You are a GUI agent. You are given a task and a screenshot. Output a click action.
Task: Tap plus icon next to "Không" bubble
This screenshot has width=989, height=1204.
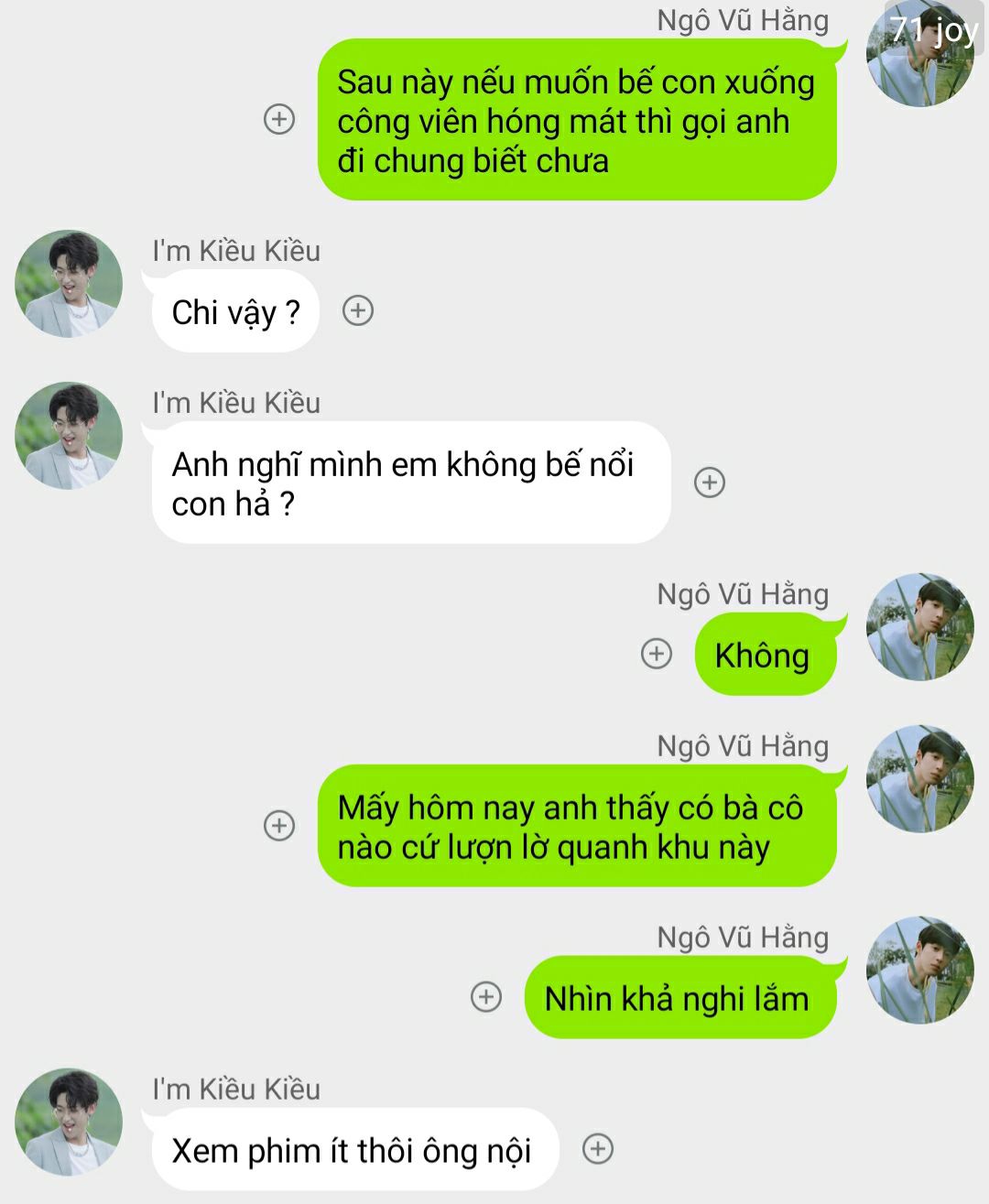tap(657, 654)
